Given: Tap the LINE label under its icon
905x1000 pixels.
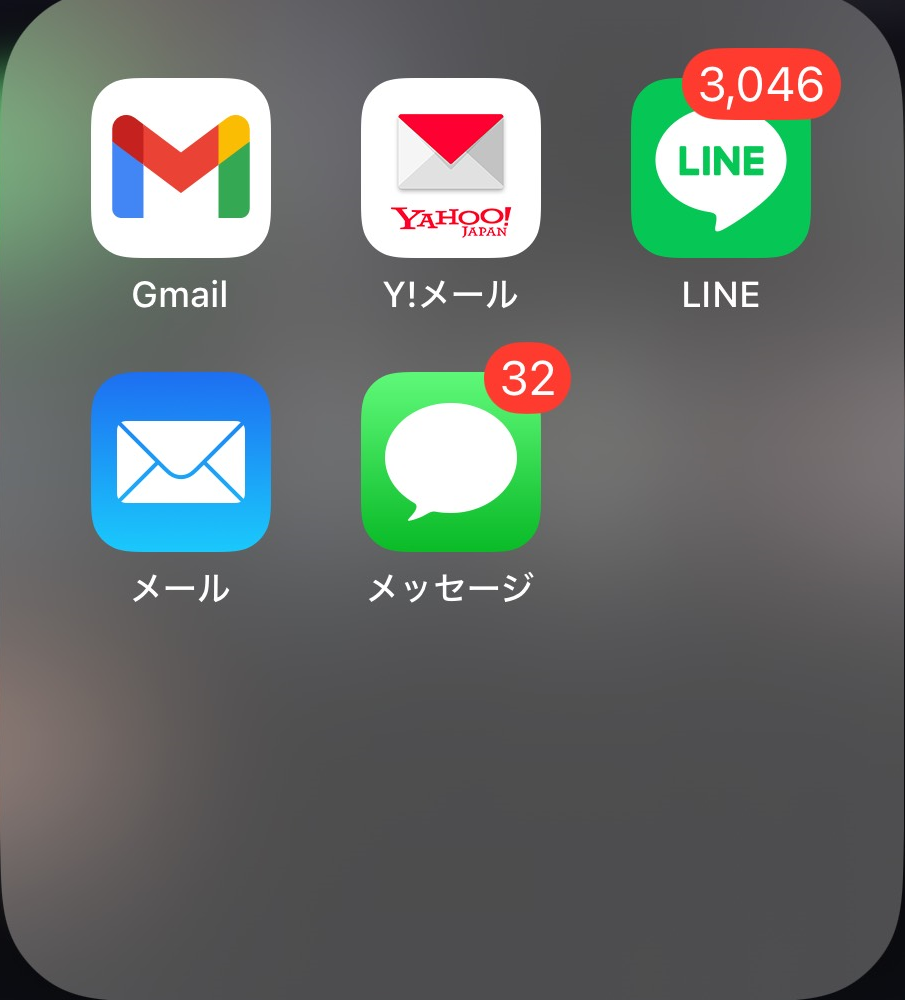Looking at the screenshot, I should (x=720, y=294).
